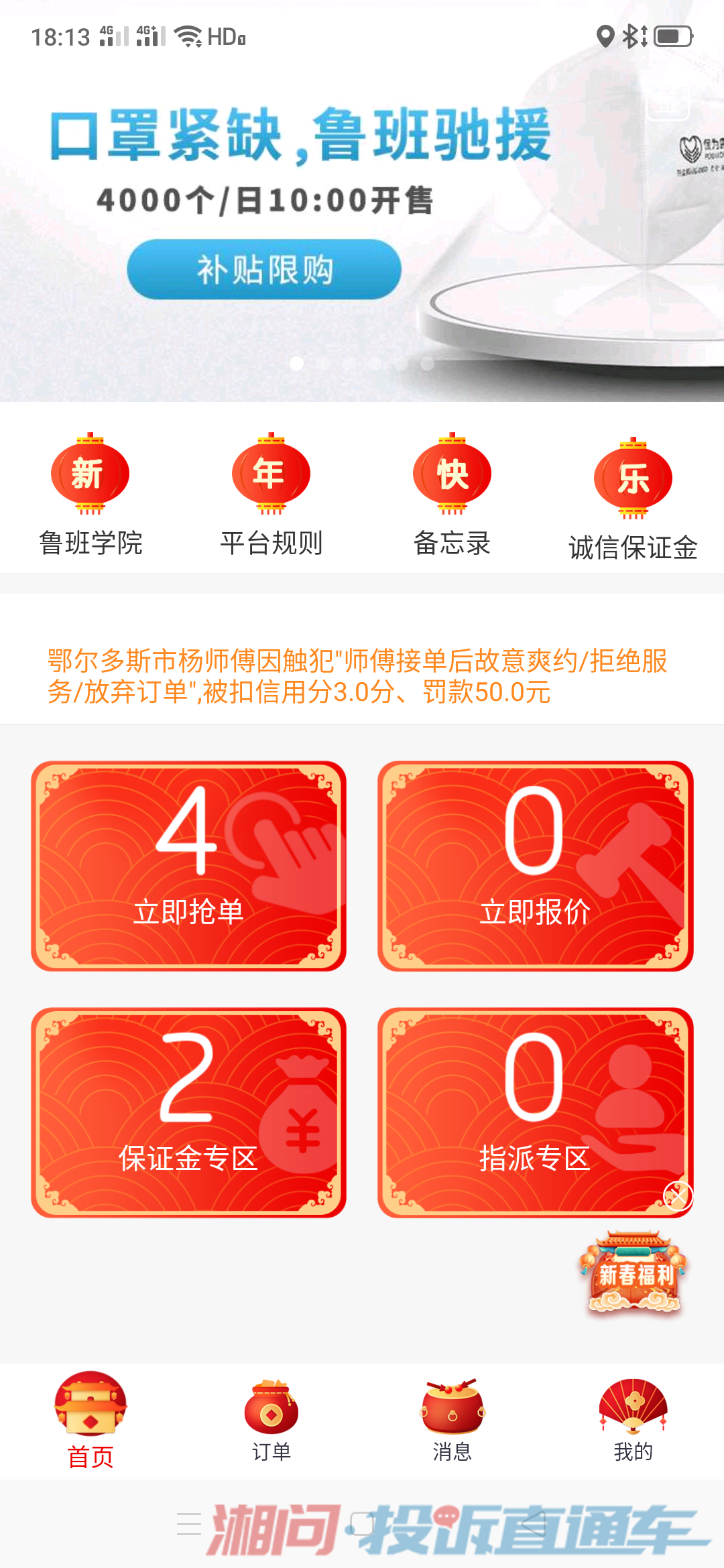Open the 立即抢单 card
This screenshot has width=724, height=1568.
point(188,866)
